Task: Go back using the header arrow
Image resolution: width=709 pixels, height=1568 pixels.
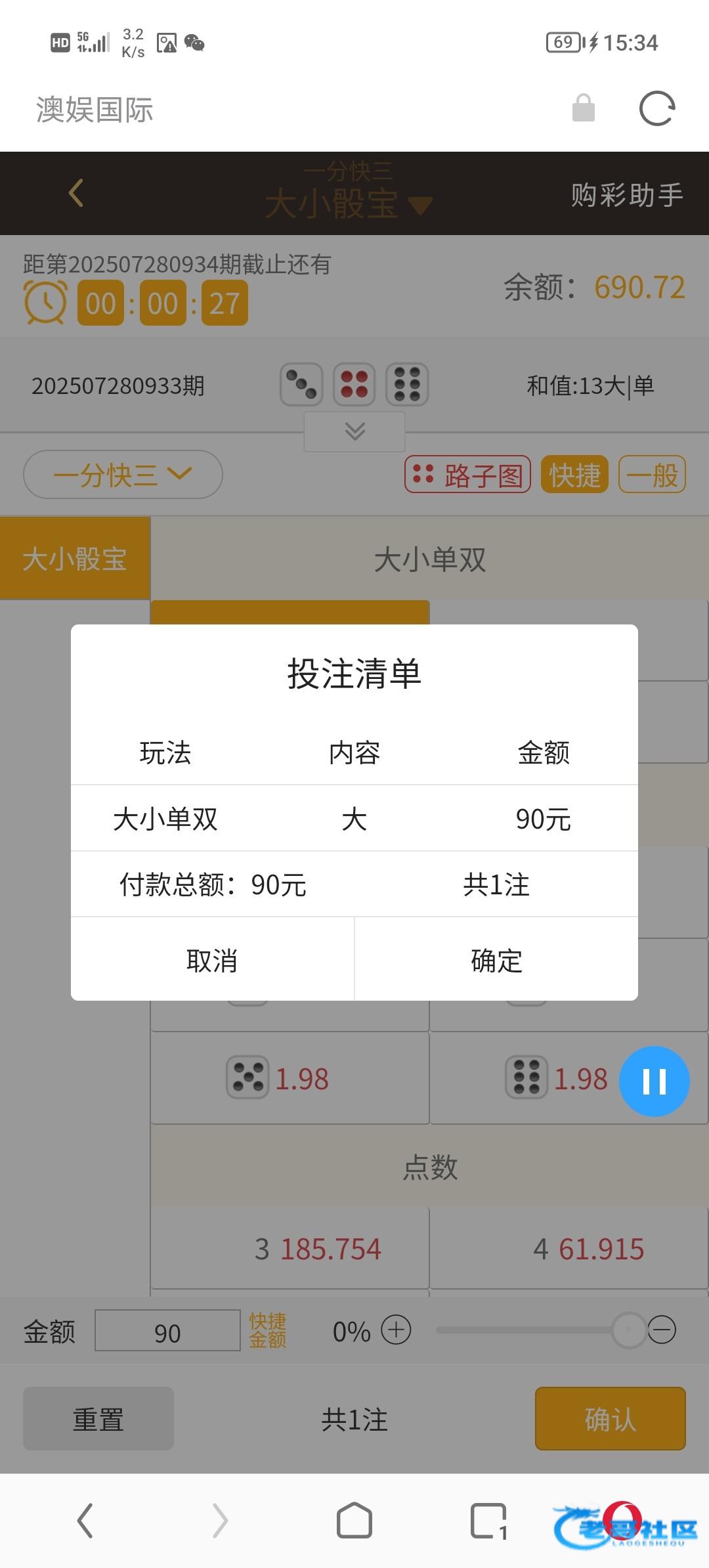Action: coord(76,193)
